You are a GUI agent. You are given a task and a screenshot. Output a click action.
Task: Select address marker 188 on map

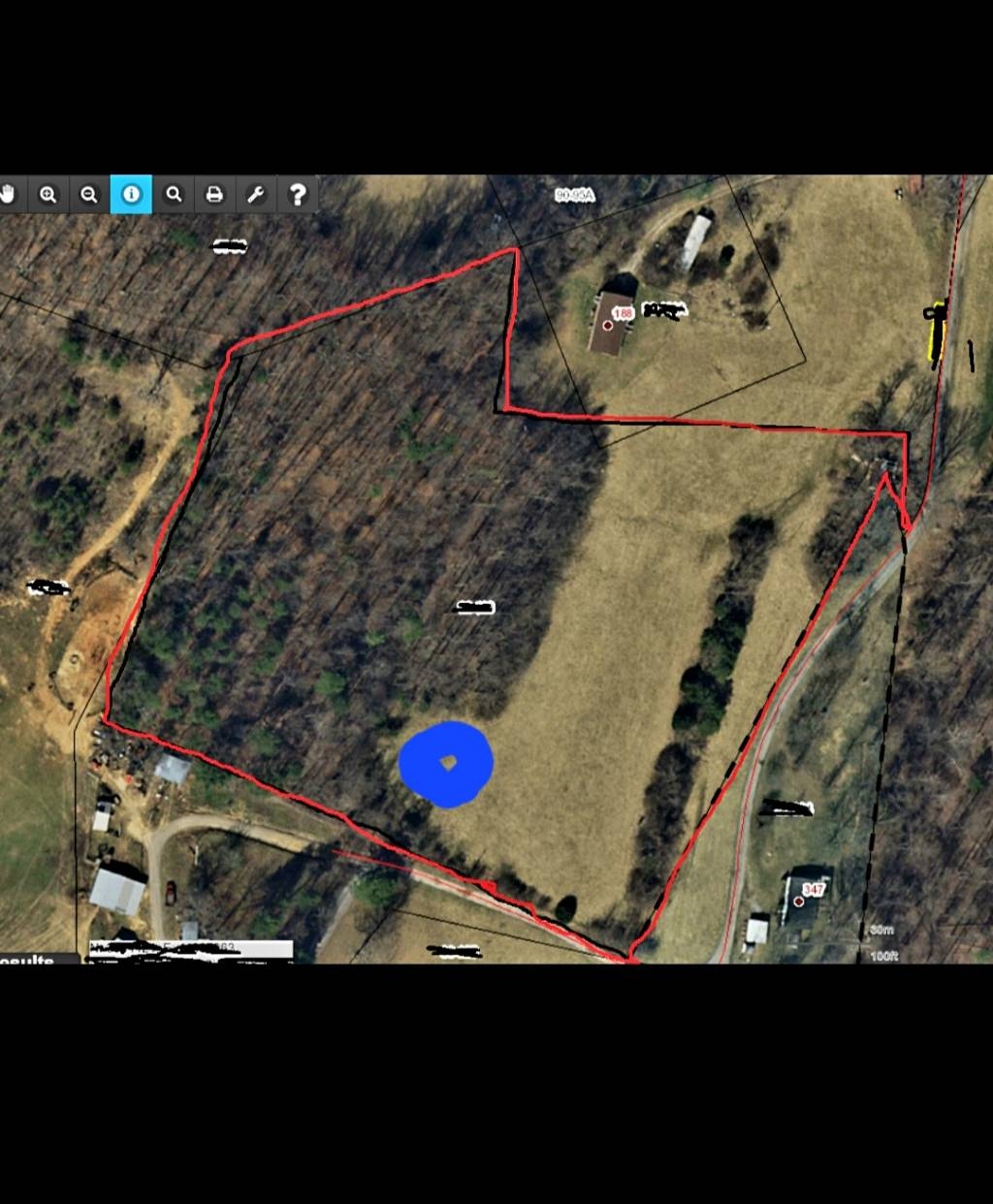click(608, 325)
